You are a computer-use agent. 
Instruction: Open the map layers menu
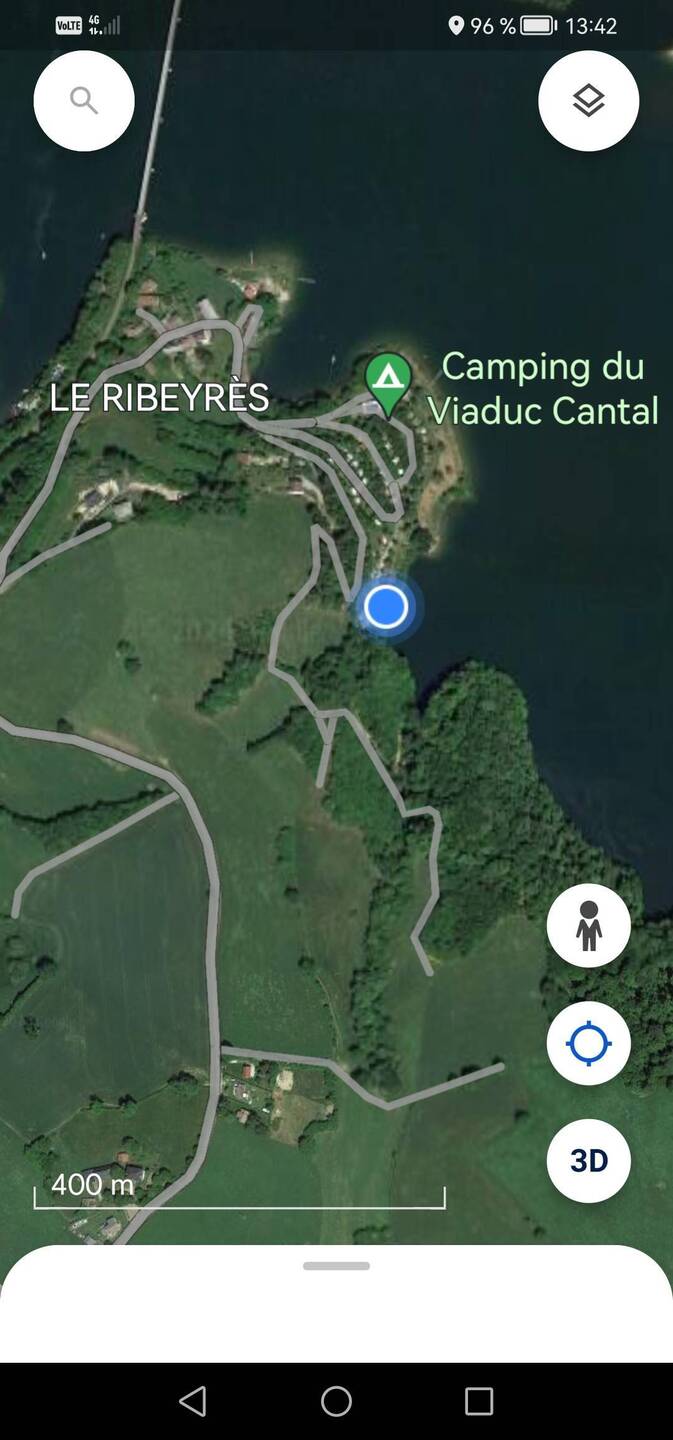point(588,101)
